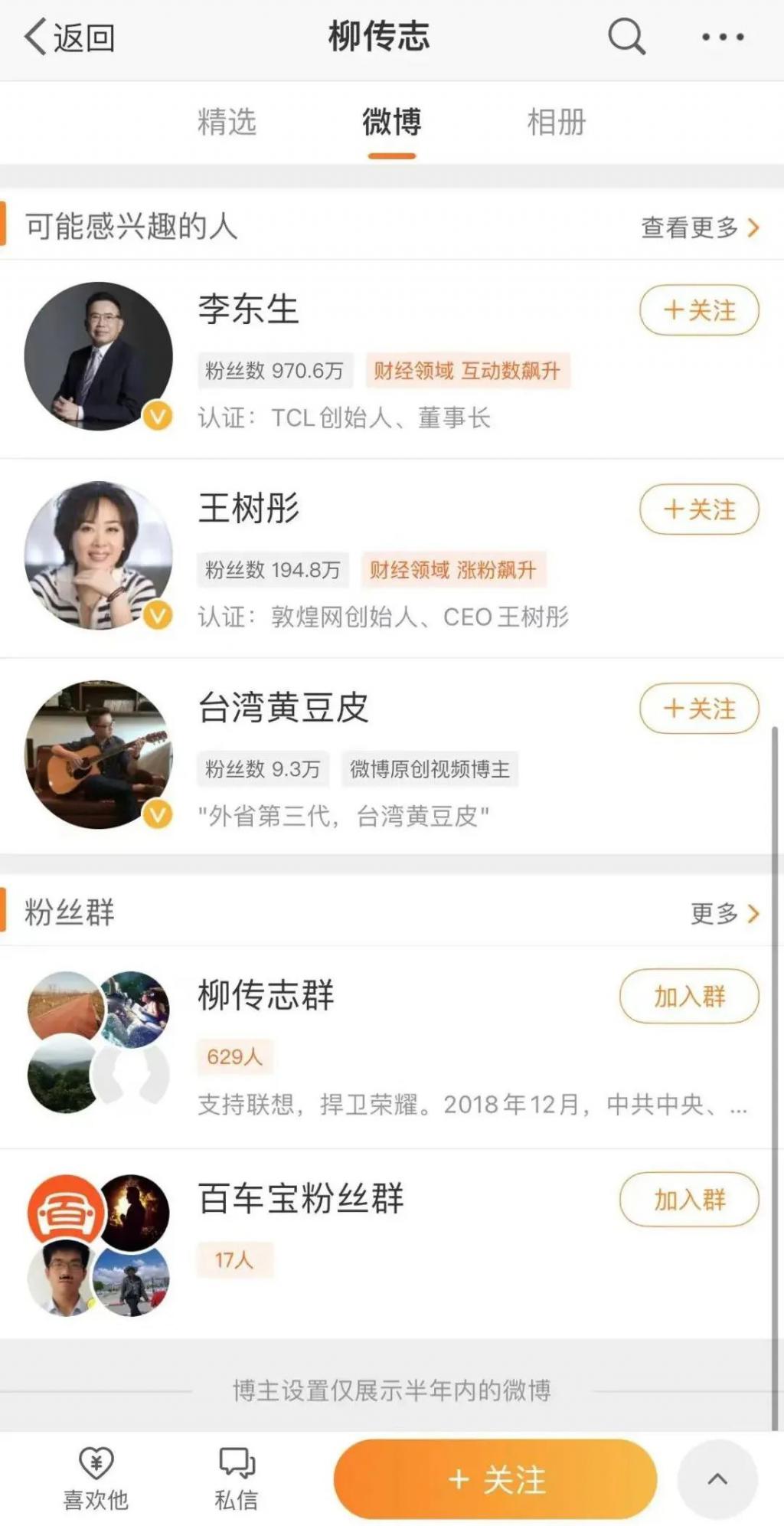Go back using the 返回 button

69,37
